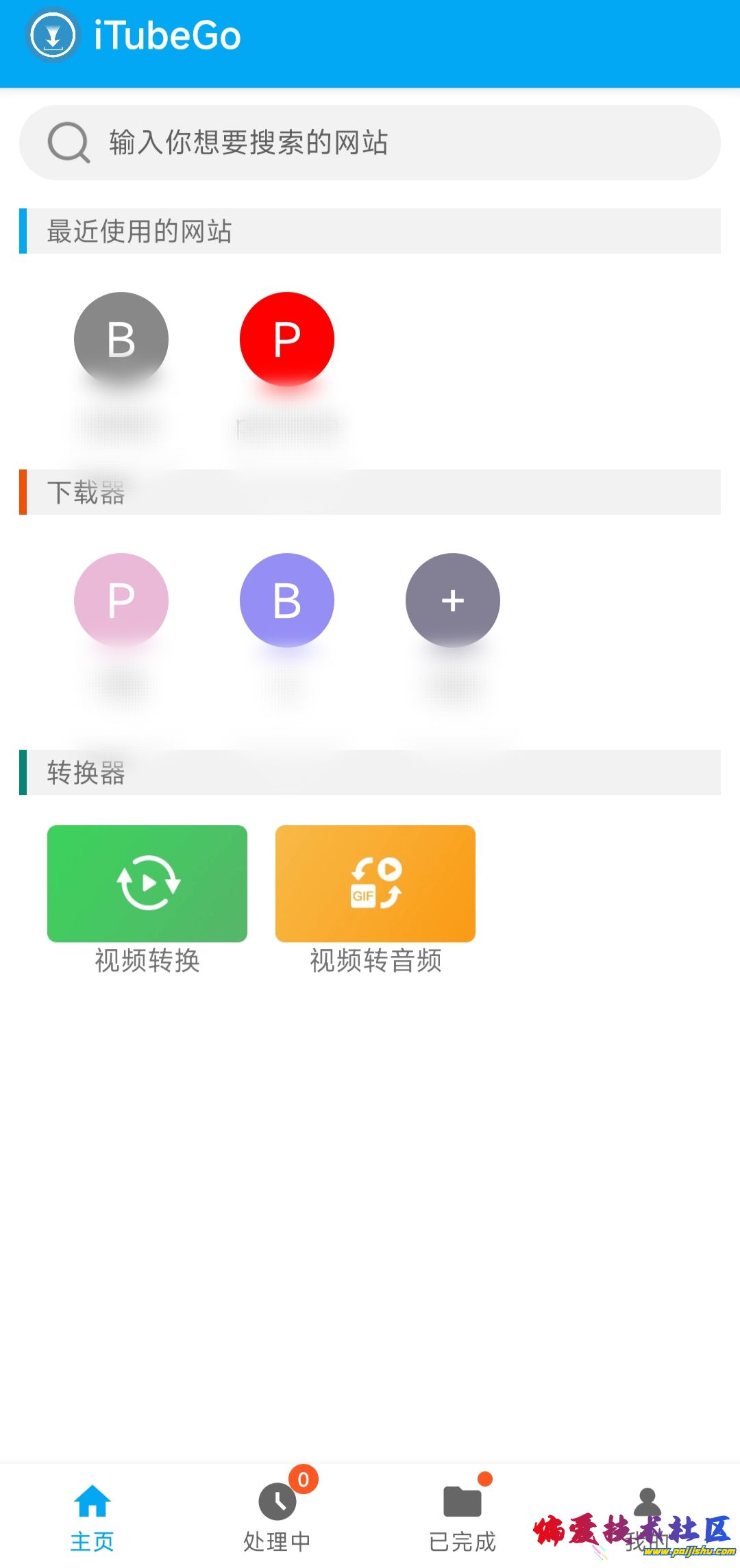Add a new downloader with plus button
The image size is (740, 1568).
pyautogui.click(x=453, y=600)
